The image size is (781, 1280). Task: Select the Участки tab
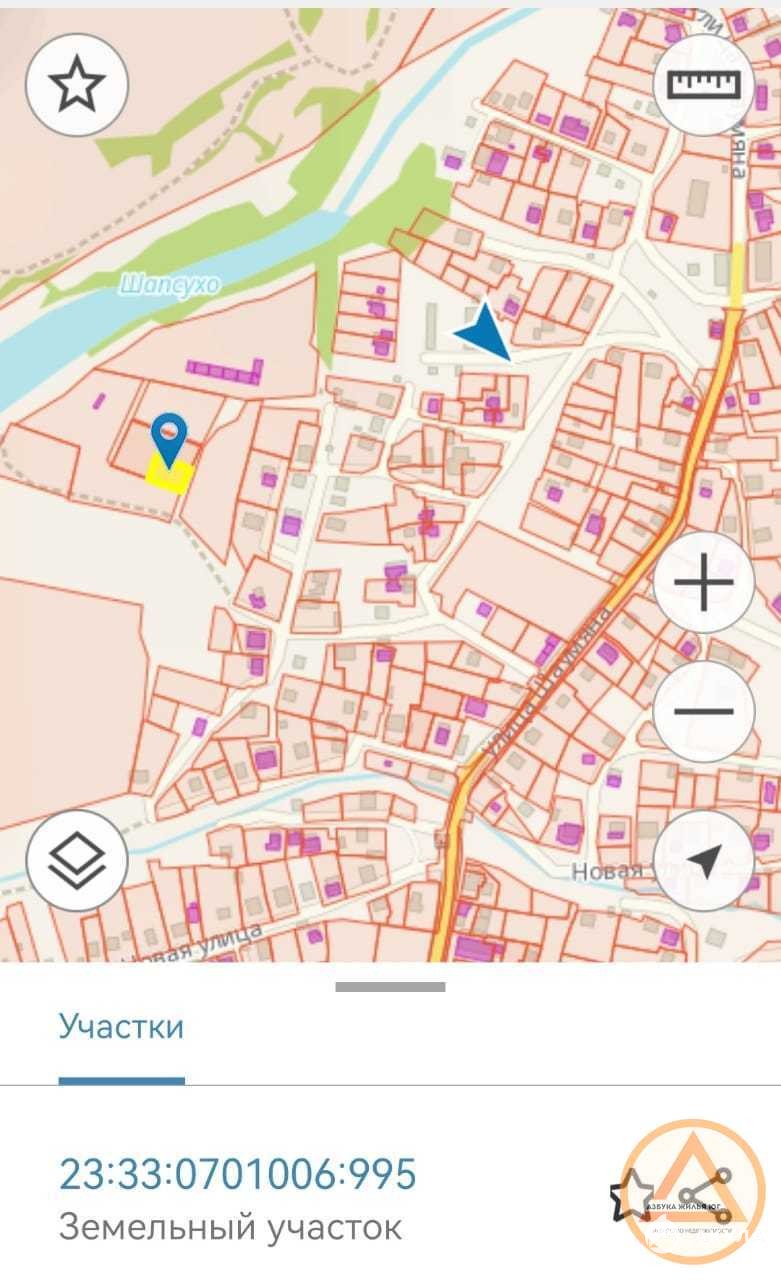(121, 1026)
